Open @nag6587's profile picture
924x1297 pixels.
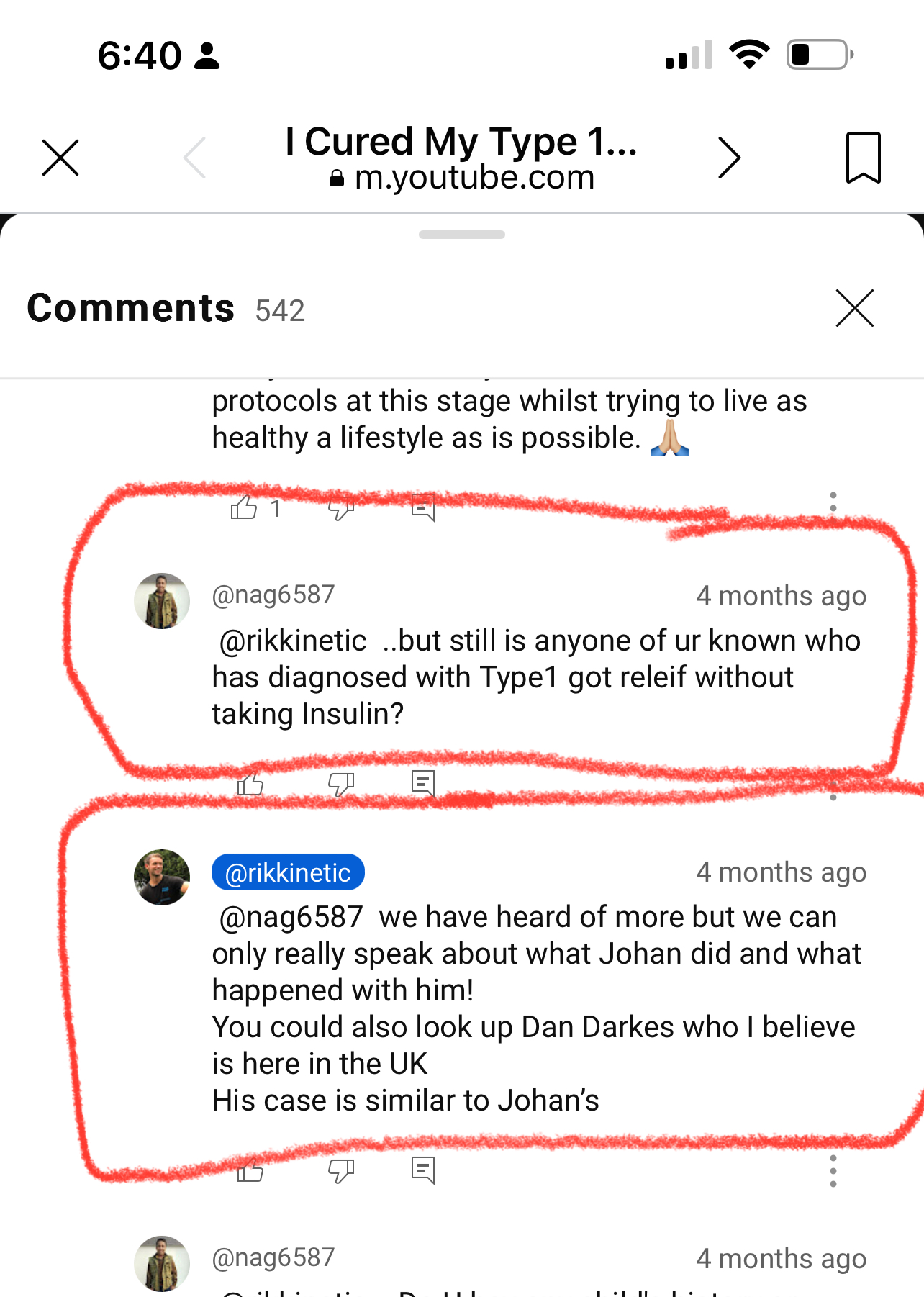pyautogui.click(x=162, y=601)
